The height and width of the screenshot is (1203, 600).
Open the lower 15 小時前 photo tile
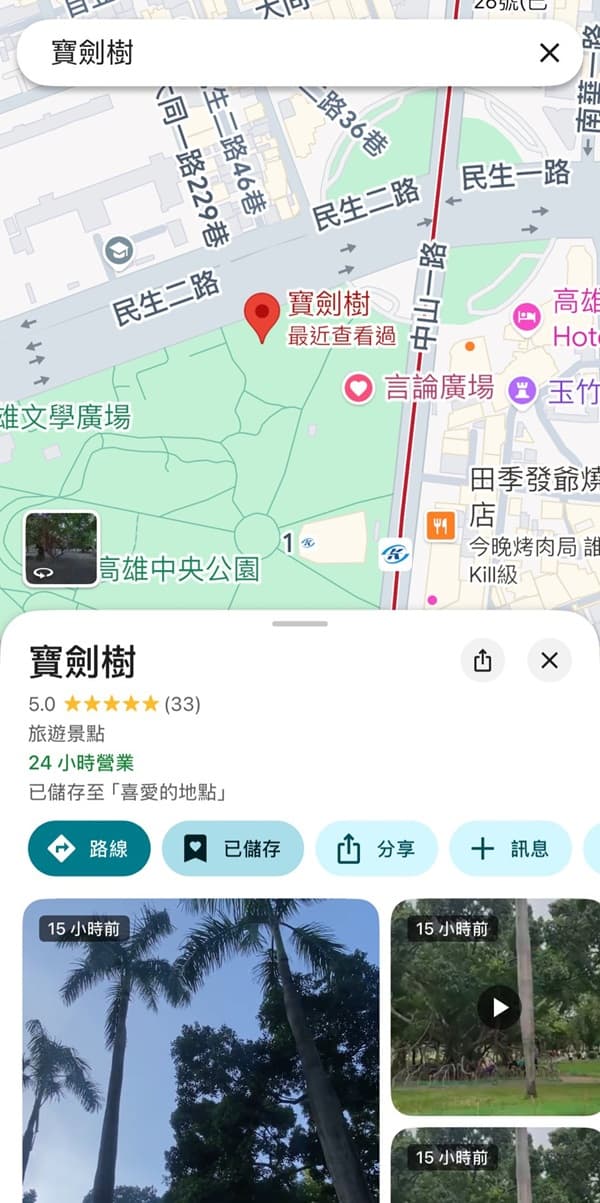pyautogui.click(x=495, y=1166)
